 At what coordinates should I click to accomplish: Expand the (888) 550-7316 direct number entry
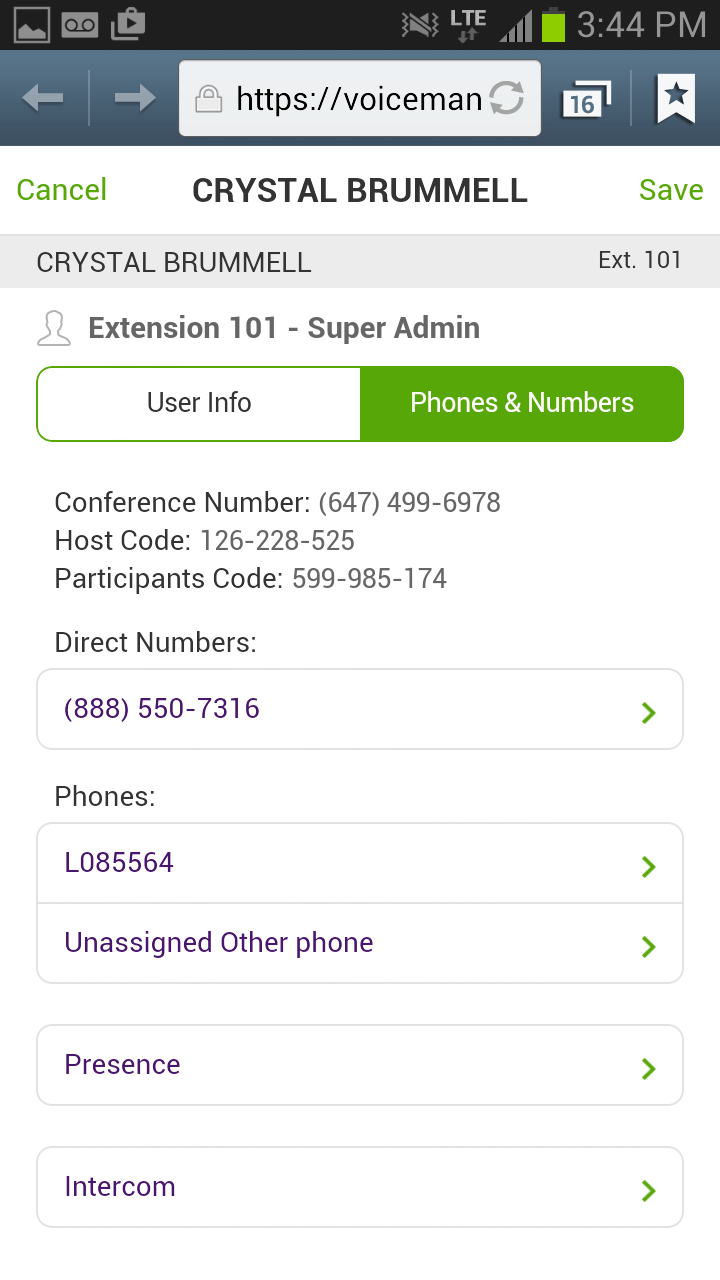coord(360,709)
